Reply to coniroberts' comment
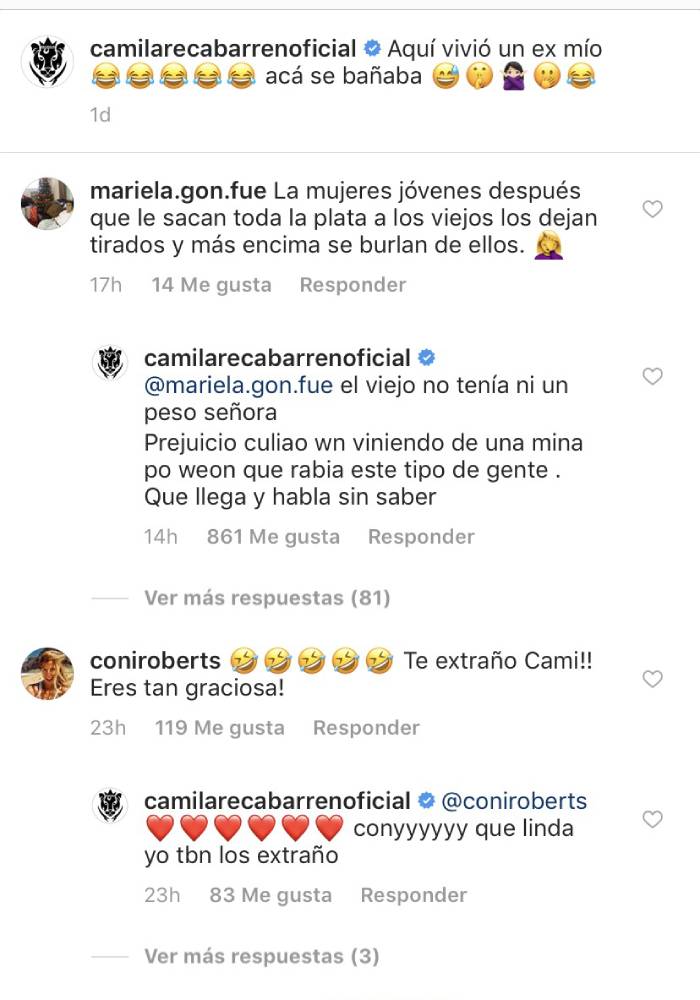 click(365, 728)
